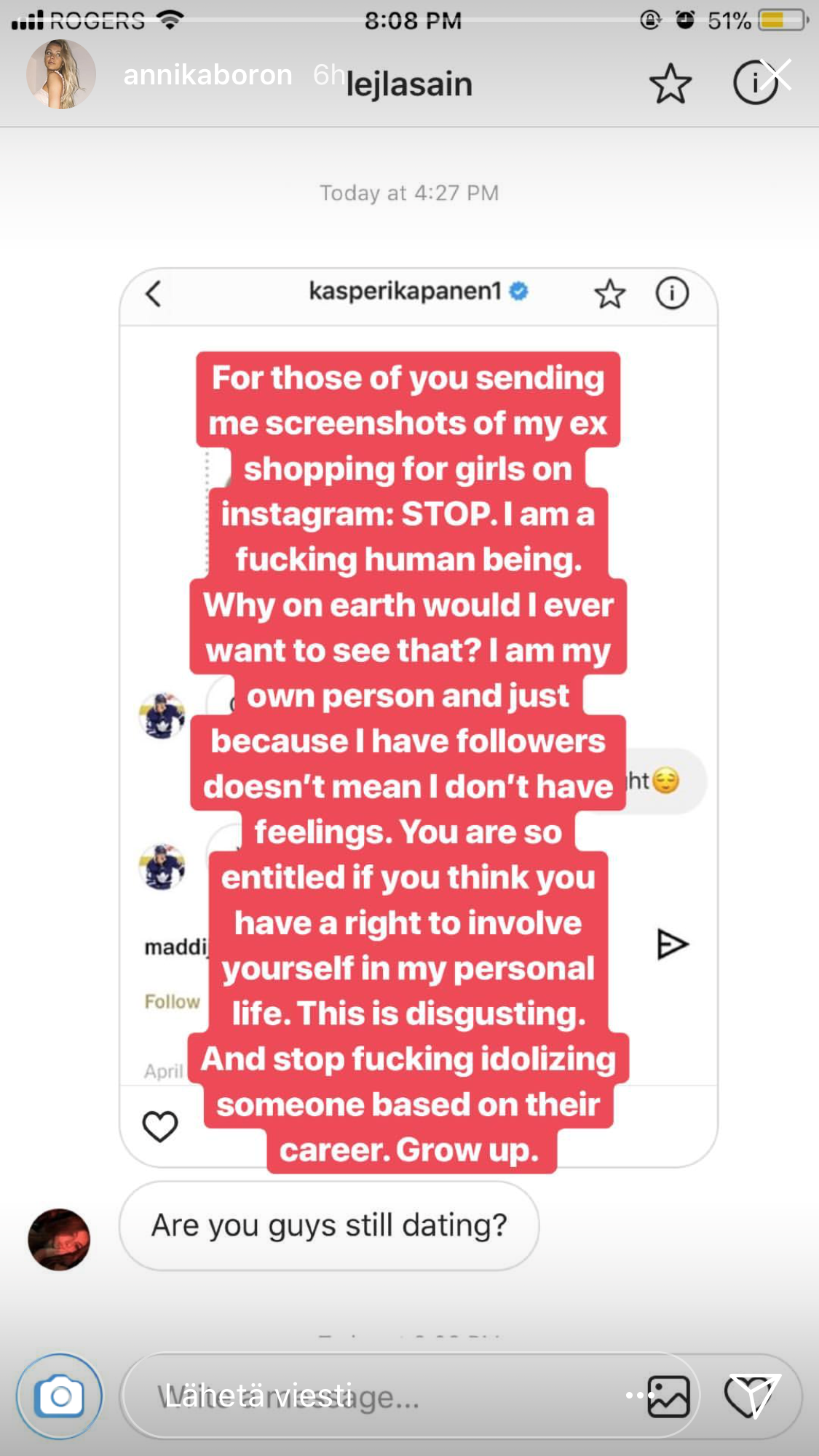This screenshot has width=819, height=1456.
Task: Open annikaboron's profile picture
Action: coord(61,74)
